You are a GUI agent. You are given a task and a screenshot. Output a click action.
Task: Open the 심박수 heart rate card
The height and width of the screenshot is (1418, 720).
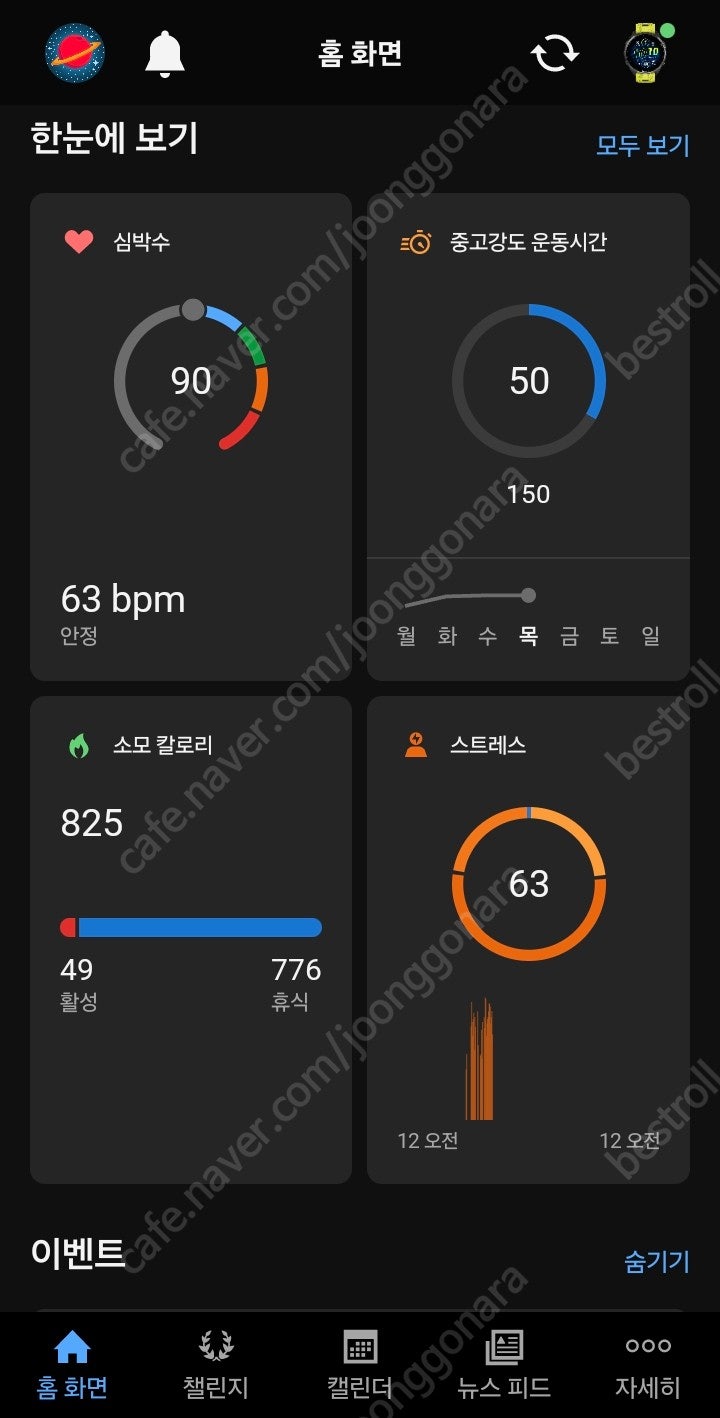tap(191, 437)
